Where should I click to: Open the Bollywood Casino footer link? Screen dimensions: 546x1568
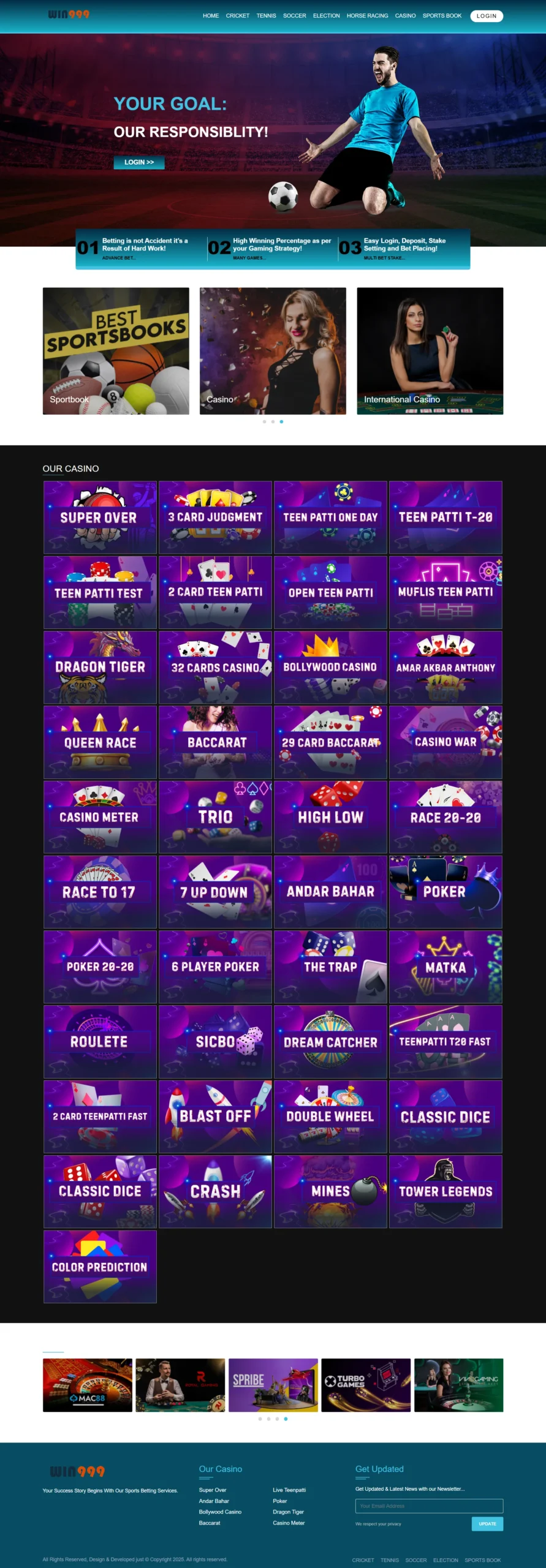point(220,1512)
